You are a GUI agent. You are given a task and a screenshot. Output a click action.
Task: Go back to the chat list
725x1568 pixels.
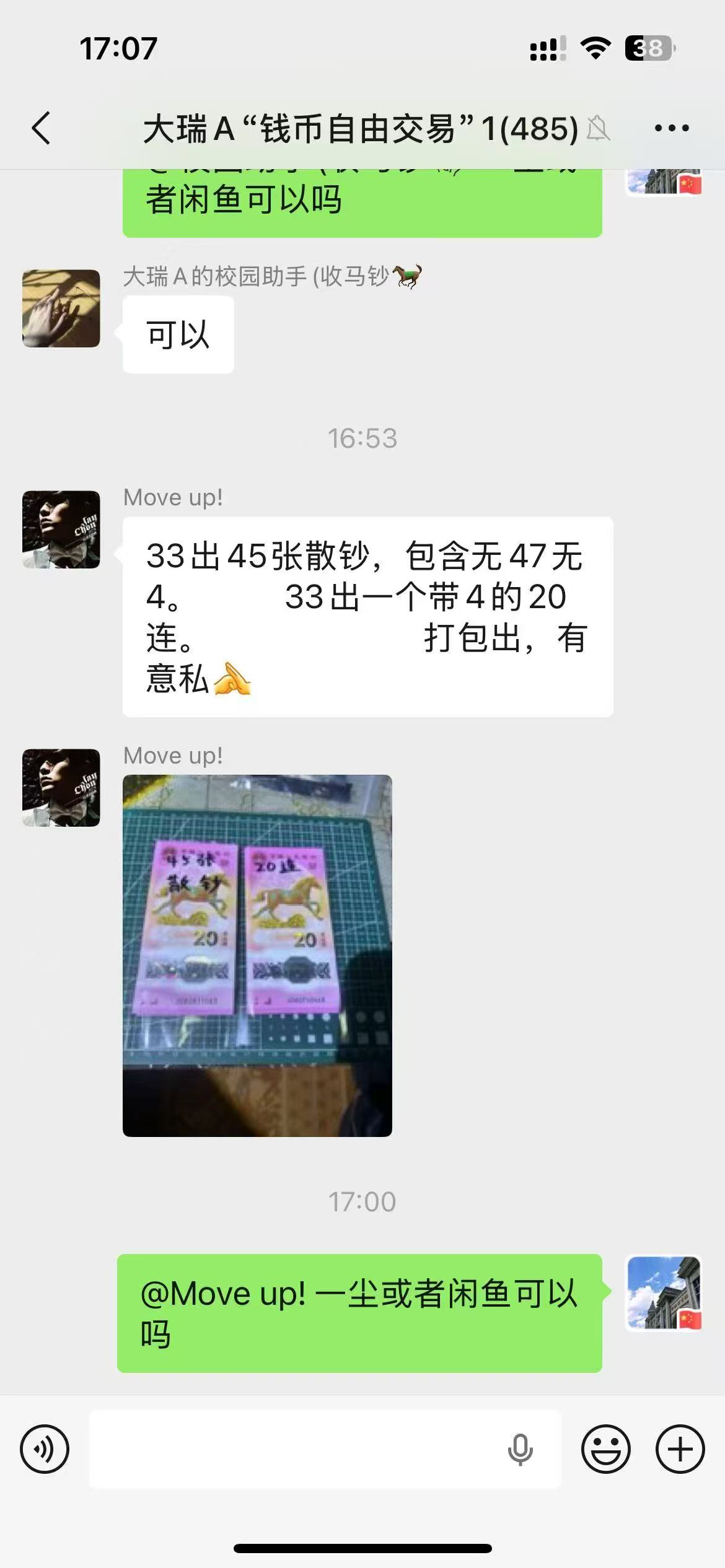point(41,128)
